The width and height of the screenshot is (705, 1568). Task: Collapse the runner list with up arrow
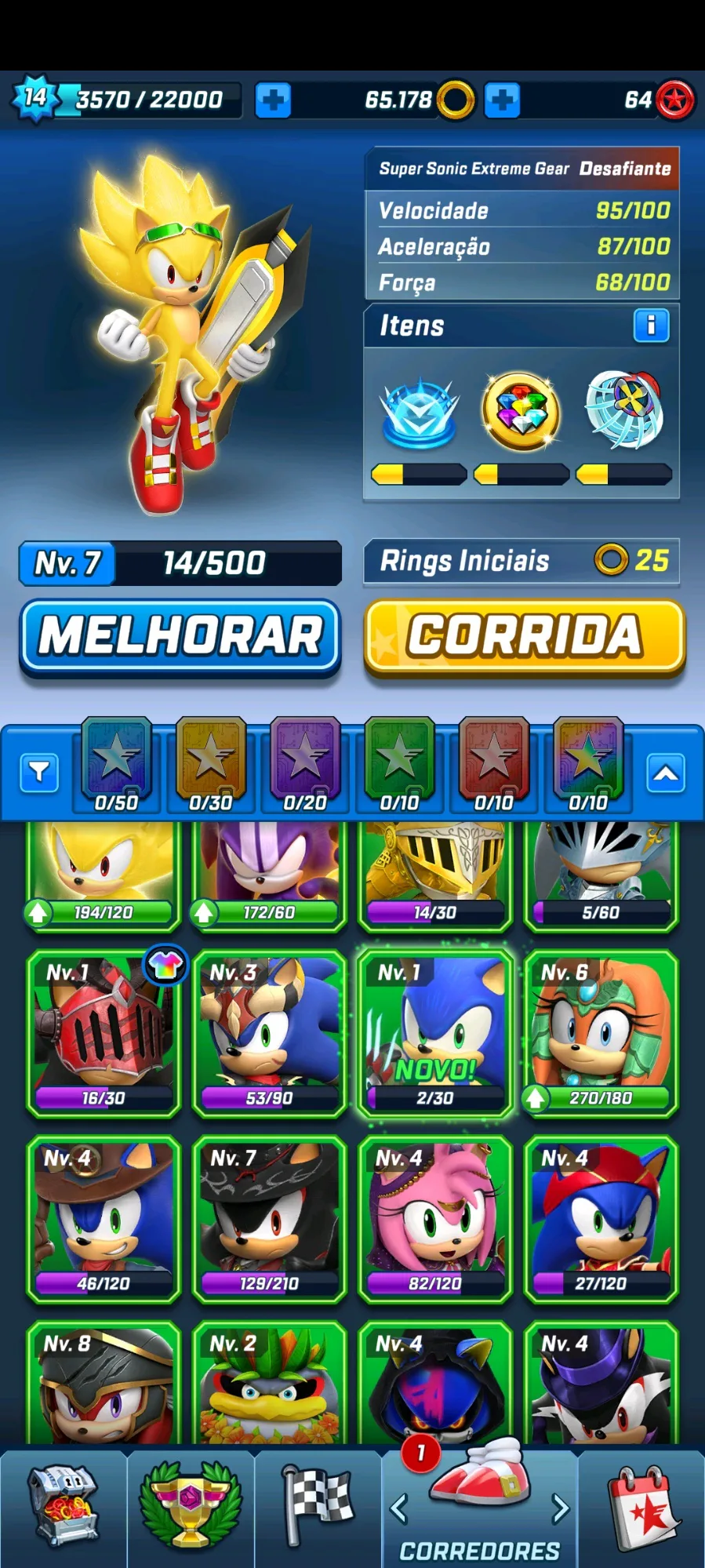coord(666,773)
